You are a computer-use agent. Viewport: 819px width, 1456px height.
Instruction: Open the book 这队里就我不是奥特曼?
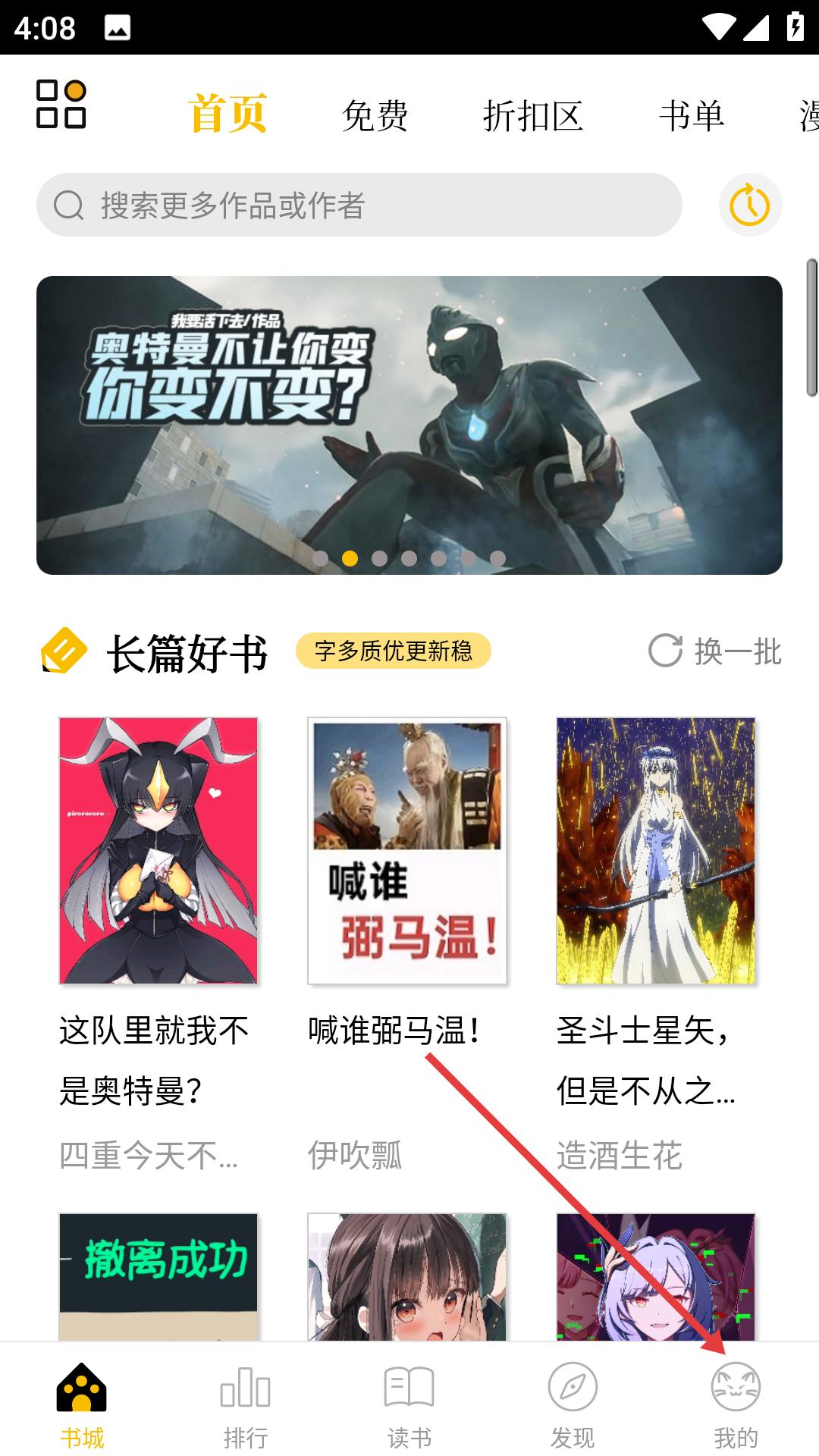(158, 851)
